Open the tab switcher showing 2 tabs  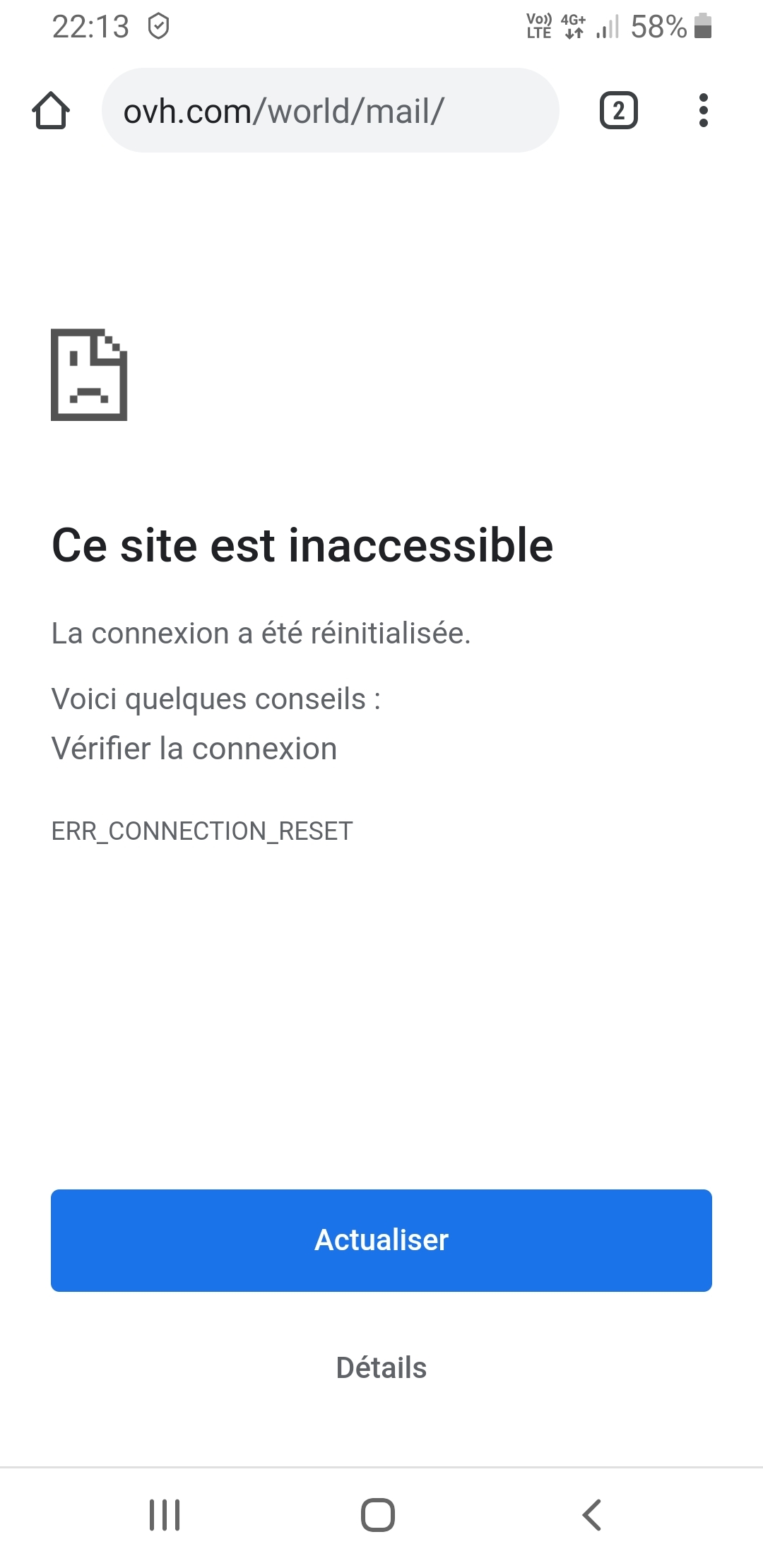[x=618, y=111]
